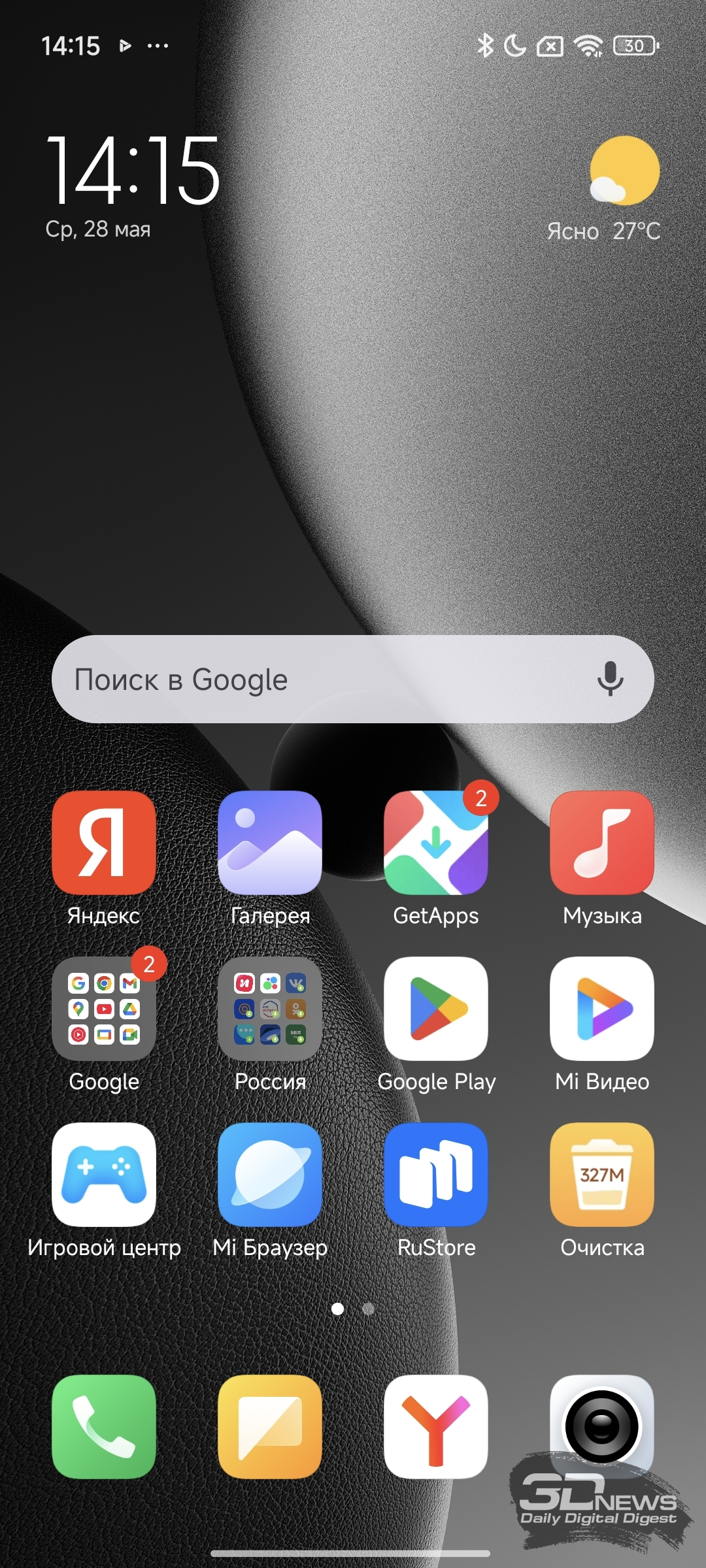Open Mi Видео

click(x=602, y=1009)
